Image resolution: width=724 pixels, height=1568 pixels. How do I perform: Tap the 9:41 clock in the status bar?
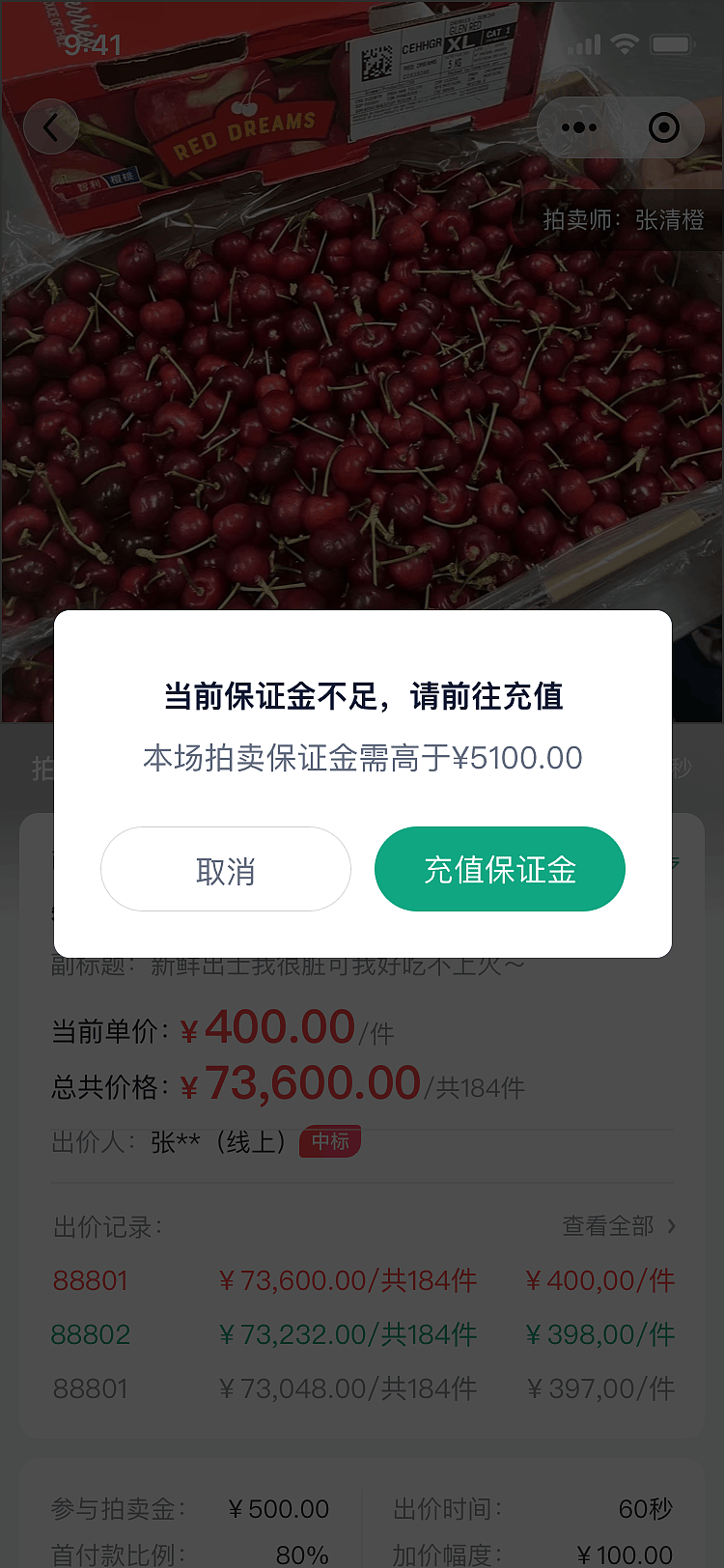tap(92, 43)
